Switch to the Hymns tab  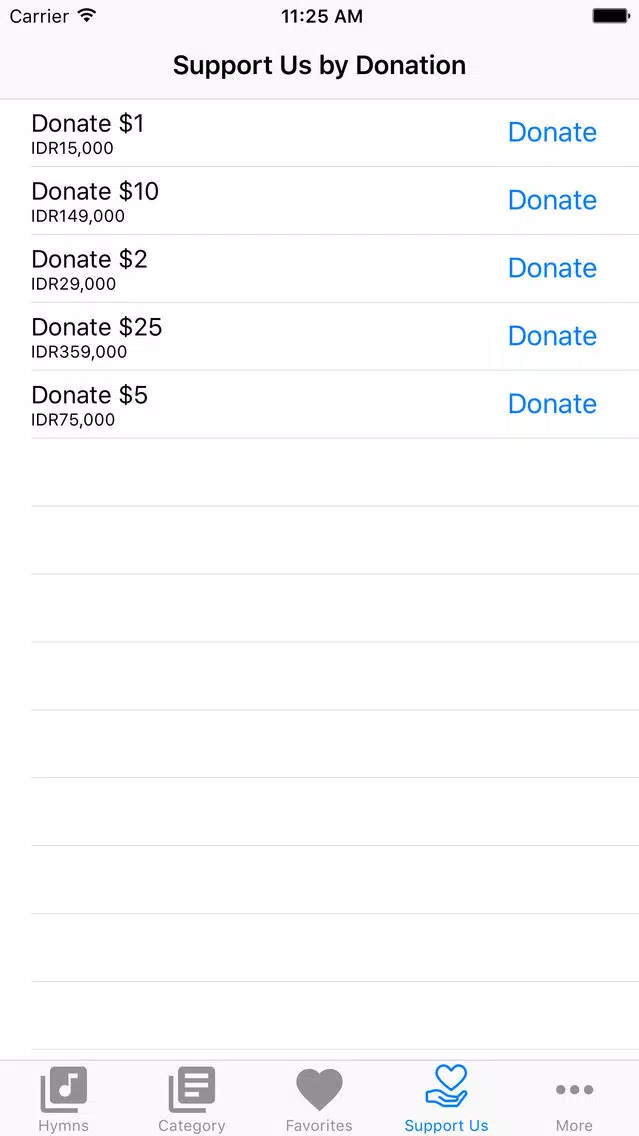pyautogui.click(x=64, y=1098)
